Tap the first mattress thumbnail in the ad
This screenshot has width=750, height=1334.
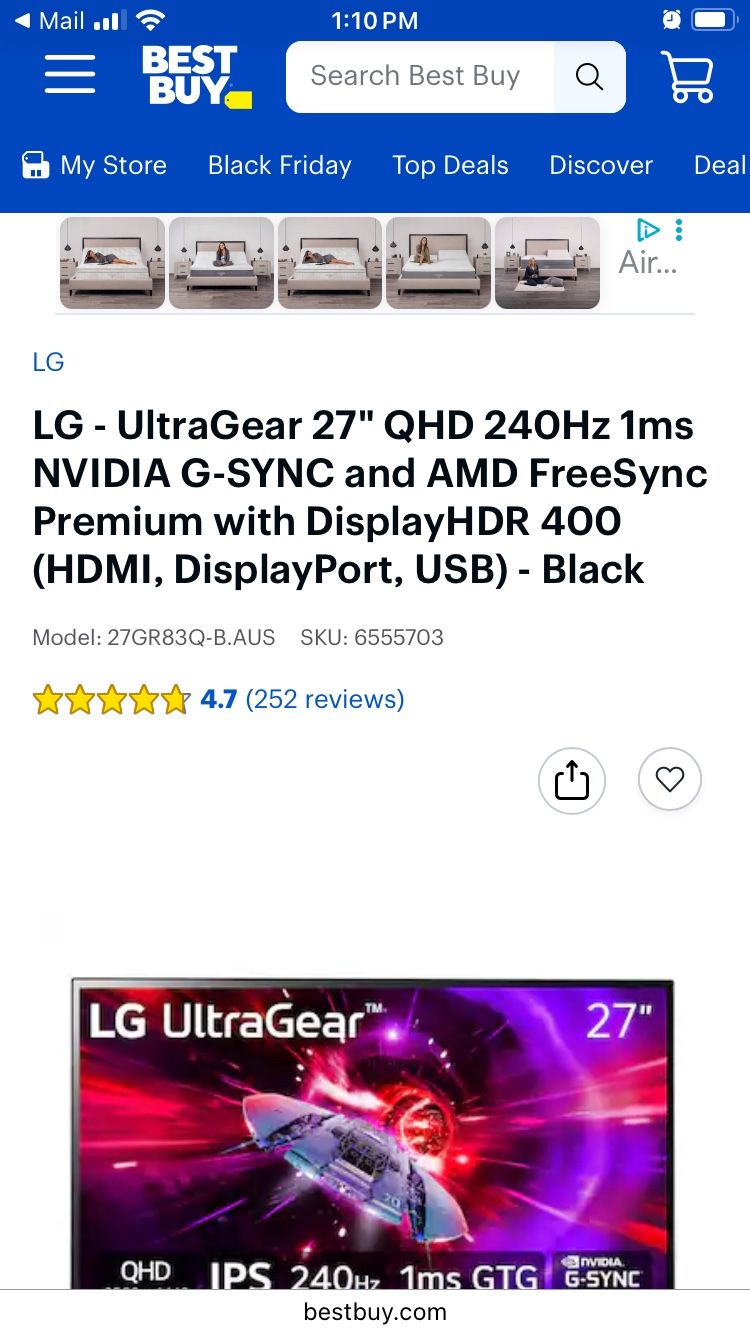coord(112,262)
